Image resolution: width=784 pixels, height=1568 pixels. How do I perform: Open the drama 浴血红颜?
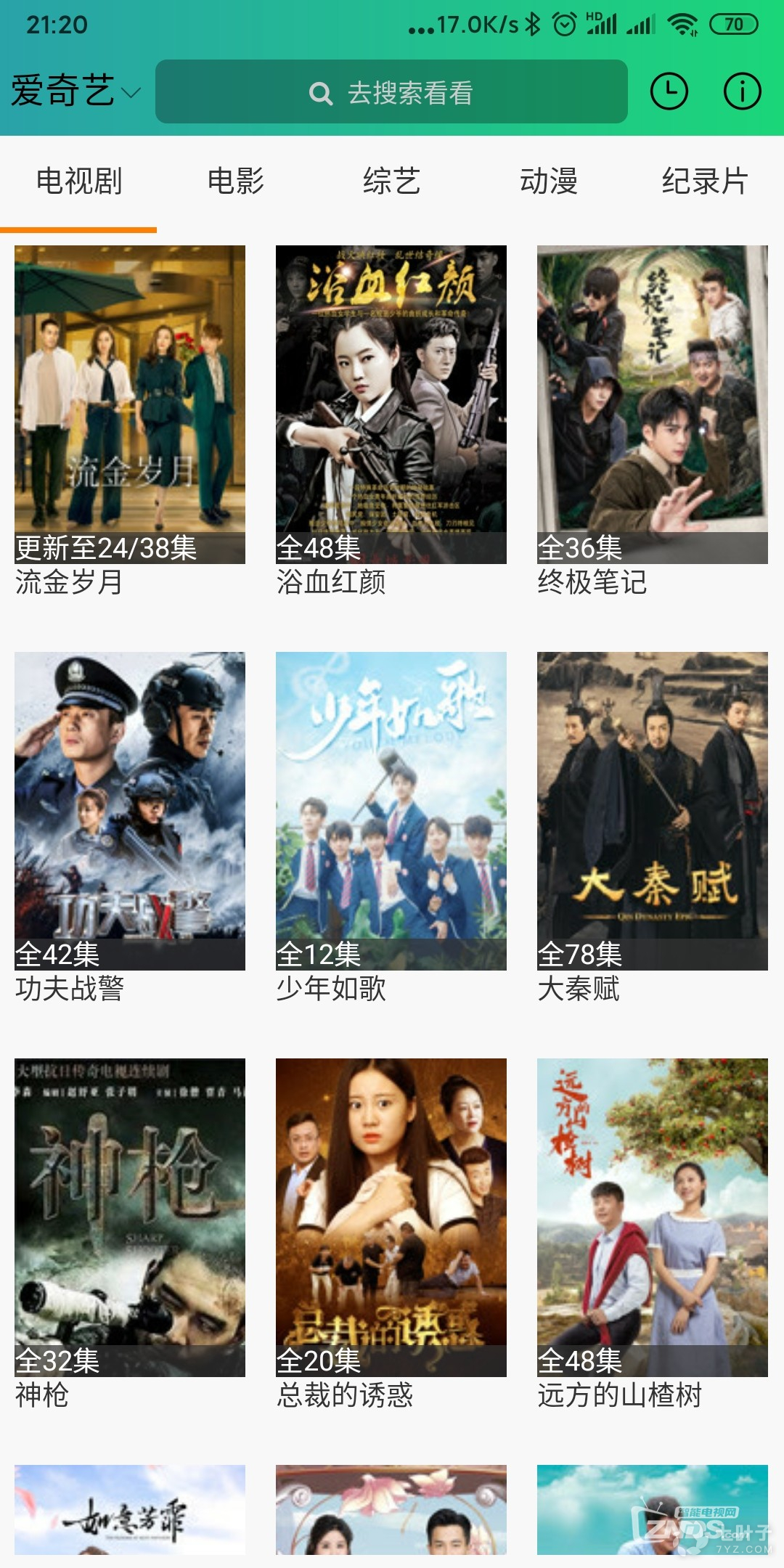[x=391, y=404]
